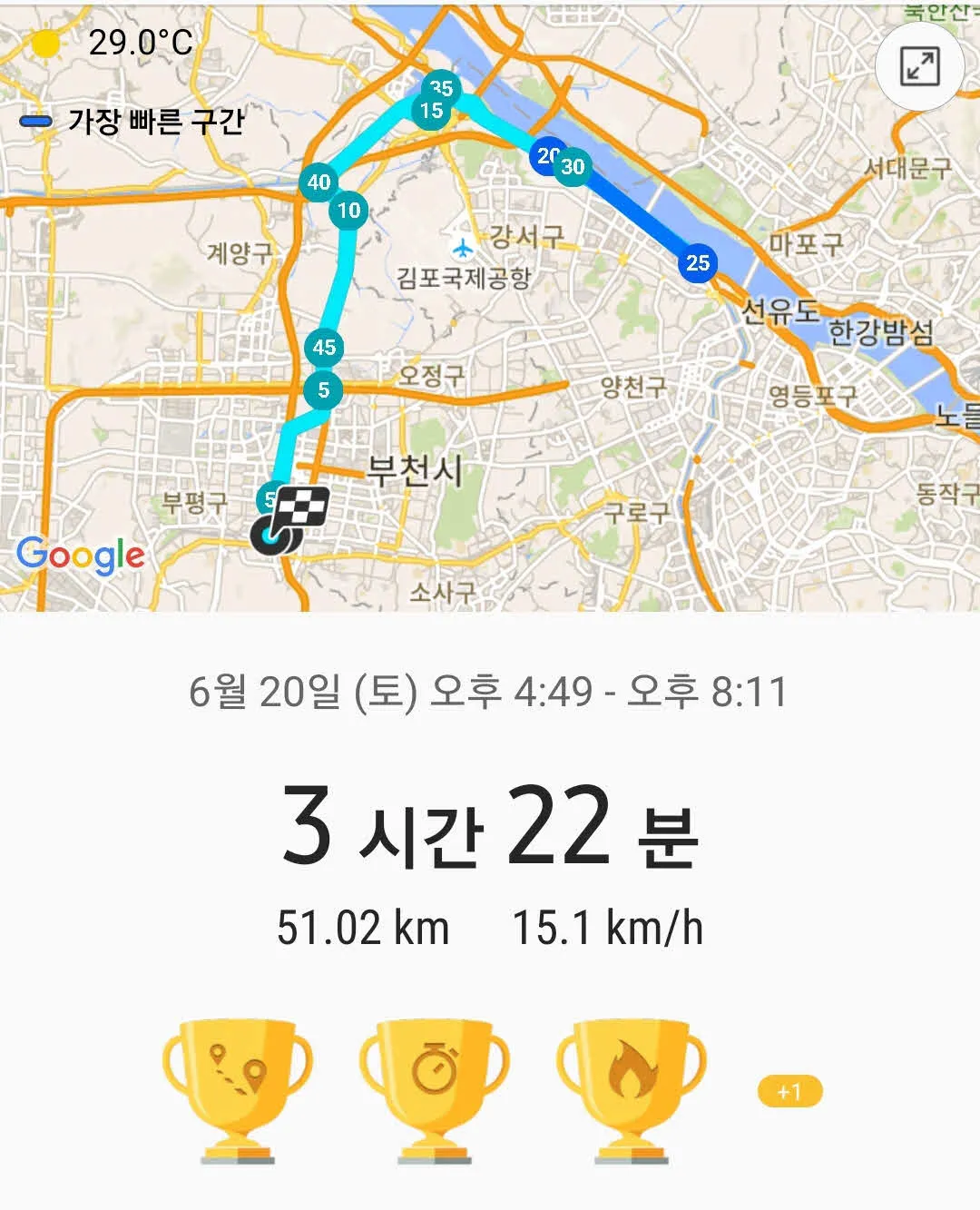Select the kilometer marker 45 near 오정구
This screenshot has height=1210, width=980.
click(322, 346)
